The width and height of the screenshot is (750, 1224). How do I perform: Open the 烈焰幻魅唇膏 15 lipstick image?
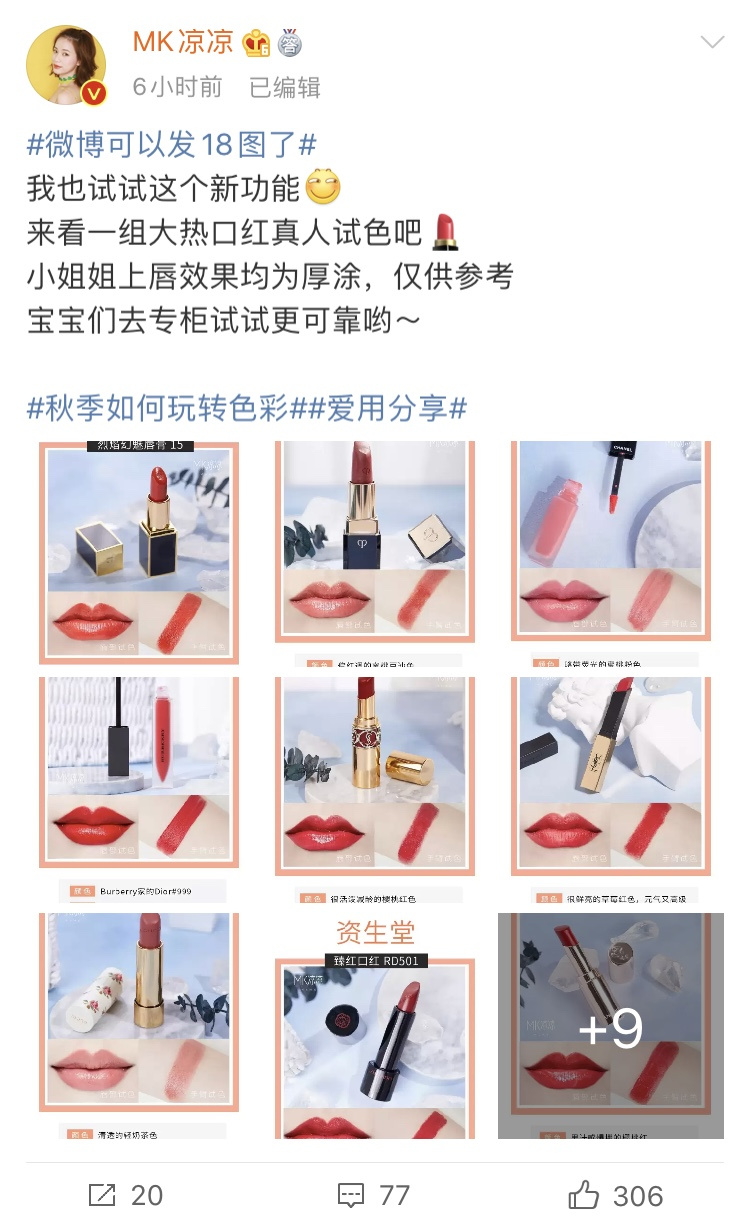(x=139, y=554)
